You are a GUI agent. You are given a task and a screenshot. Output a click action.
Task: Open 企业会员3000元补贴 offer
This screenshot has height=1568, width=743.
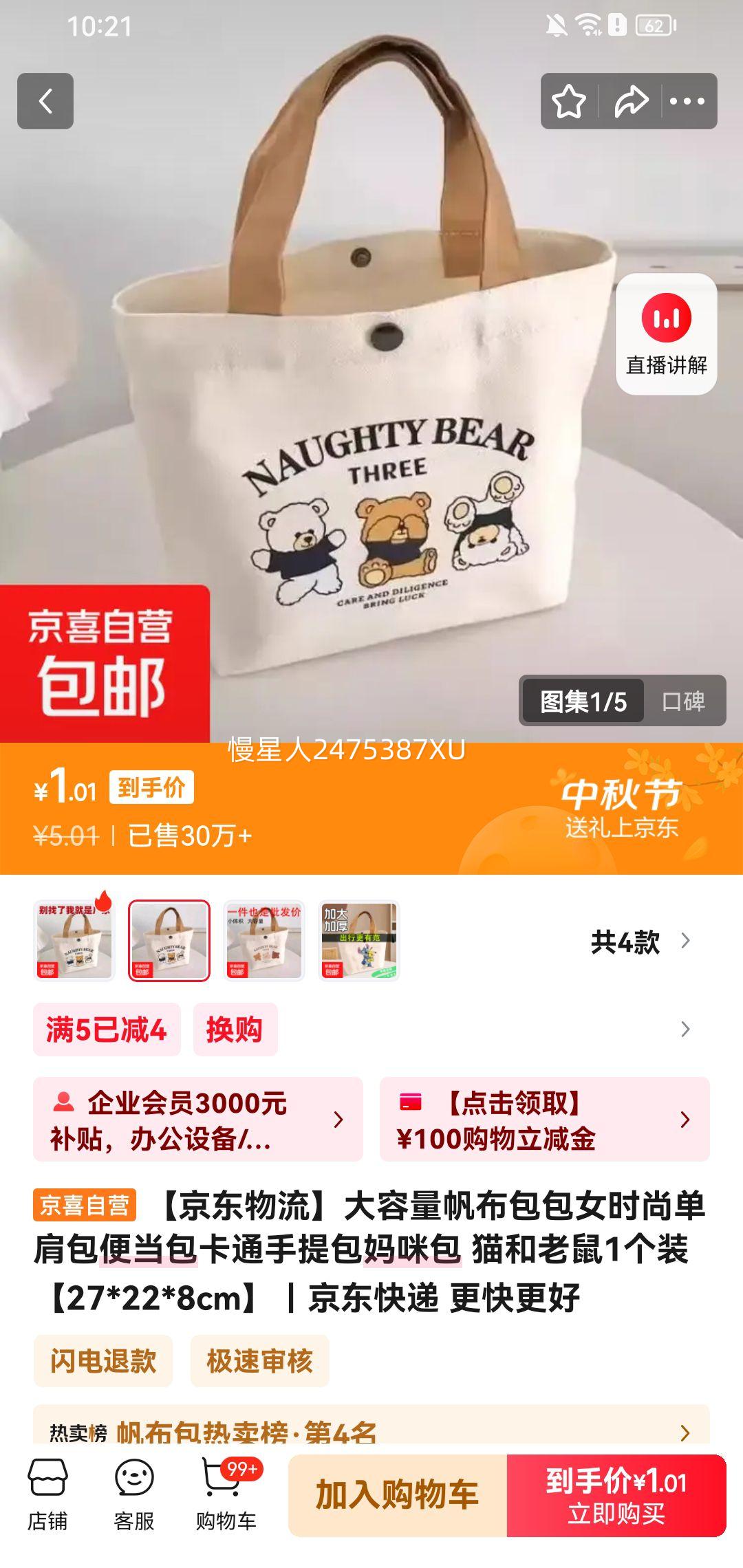(x=198, y=1120)
